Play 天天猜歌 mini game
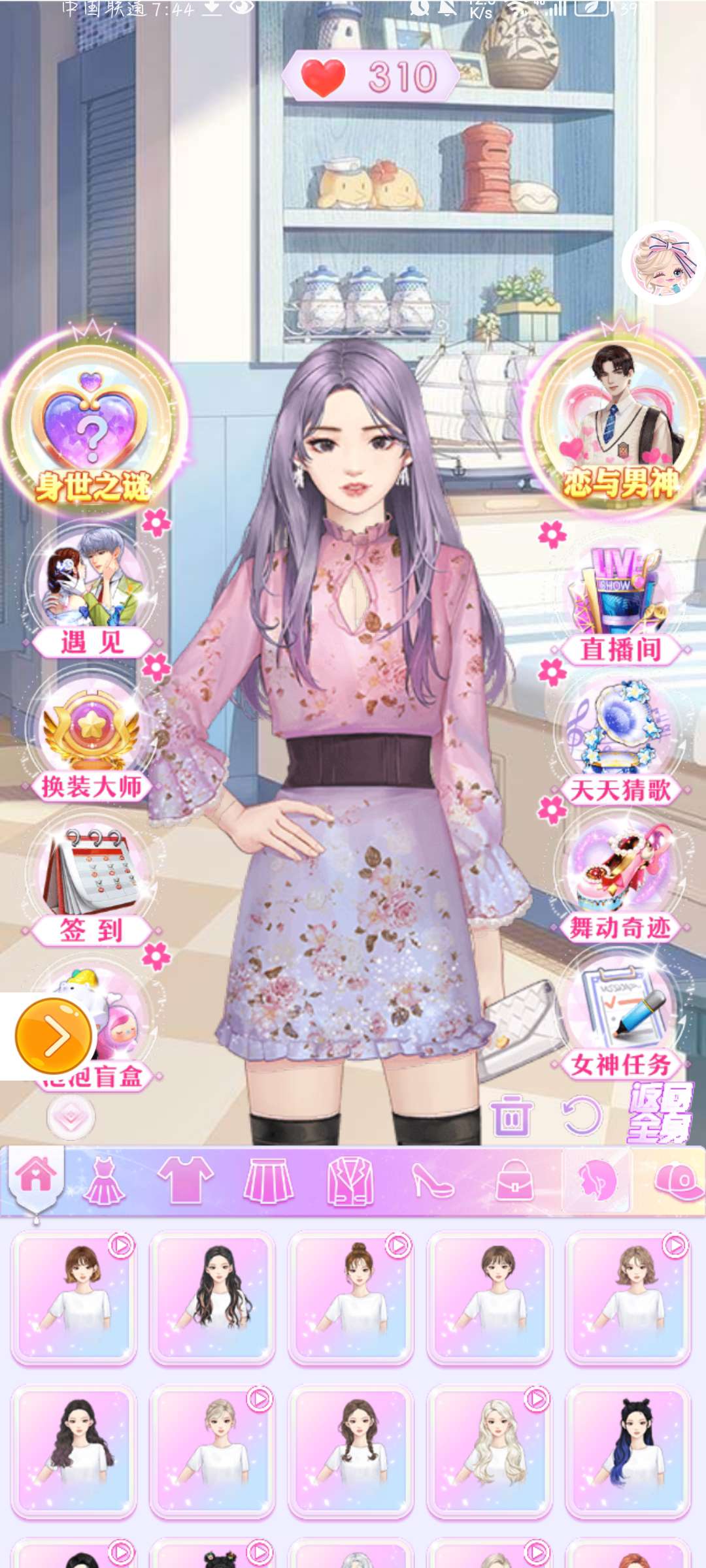Viewport: 706px width, 1568px height. tap(620, 742)
